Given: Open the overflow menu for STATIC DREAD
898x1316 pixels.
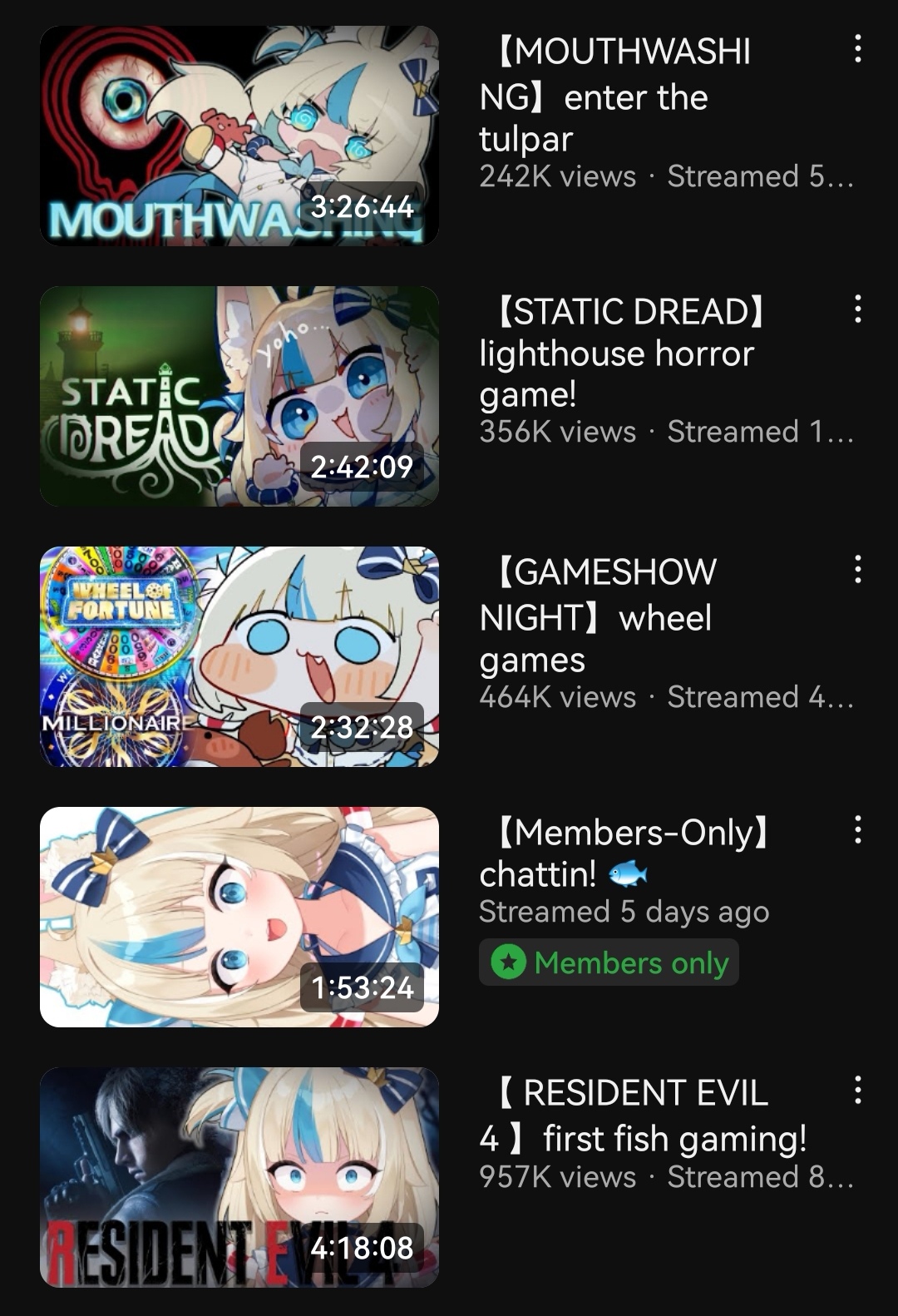Looking at the screenshot, I should 857,309.
